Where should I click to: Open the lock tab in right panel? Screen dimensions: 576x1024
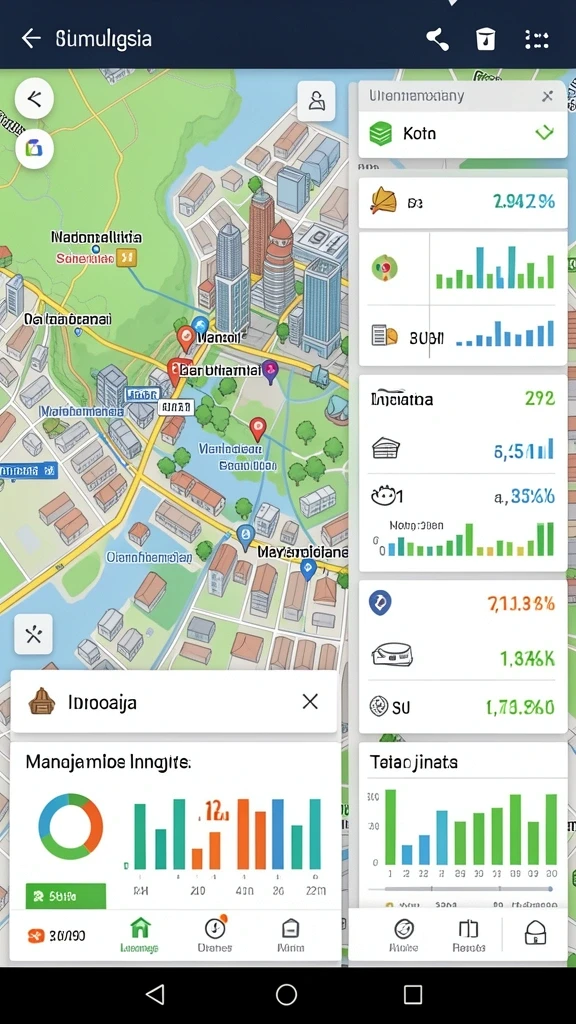(x=536, y=934)
